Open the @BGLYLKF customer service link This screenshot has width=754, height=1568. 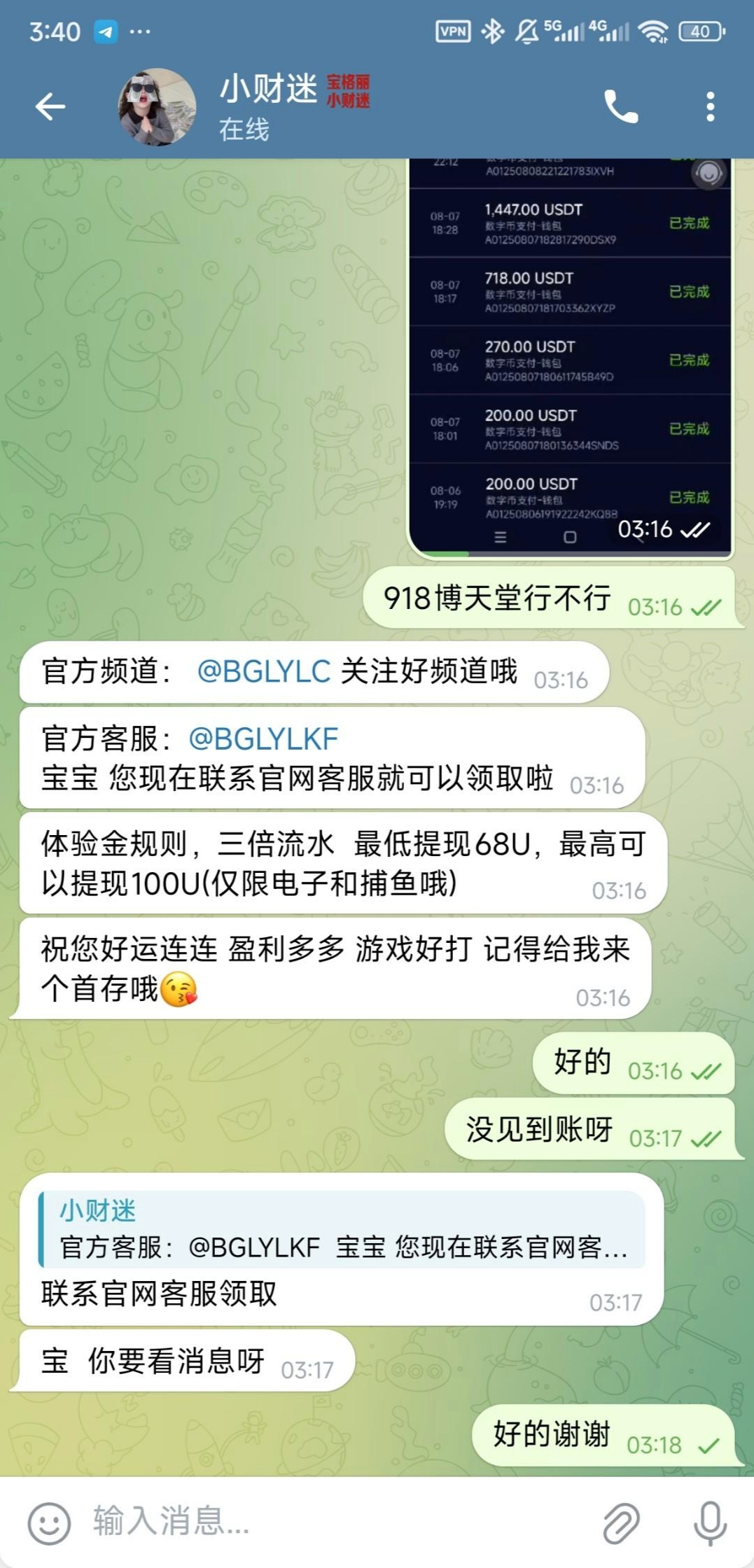[264, 738]
